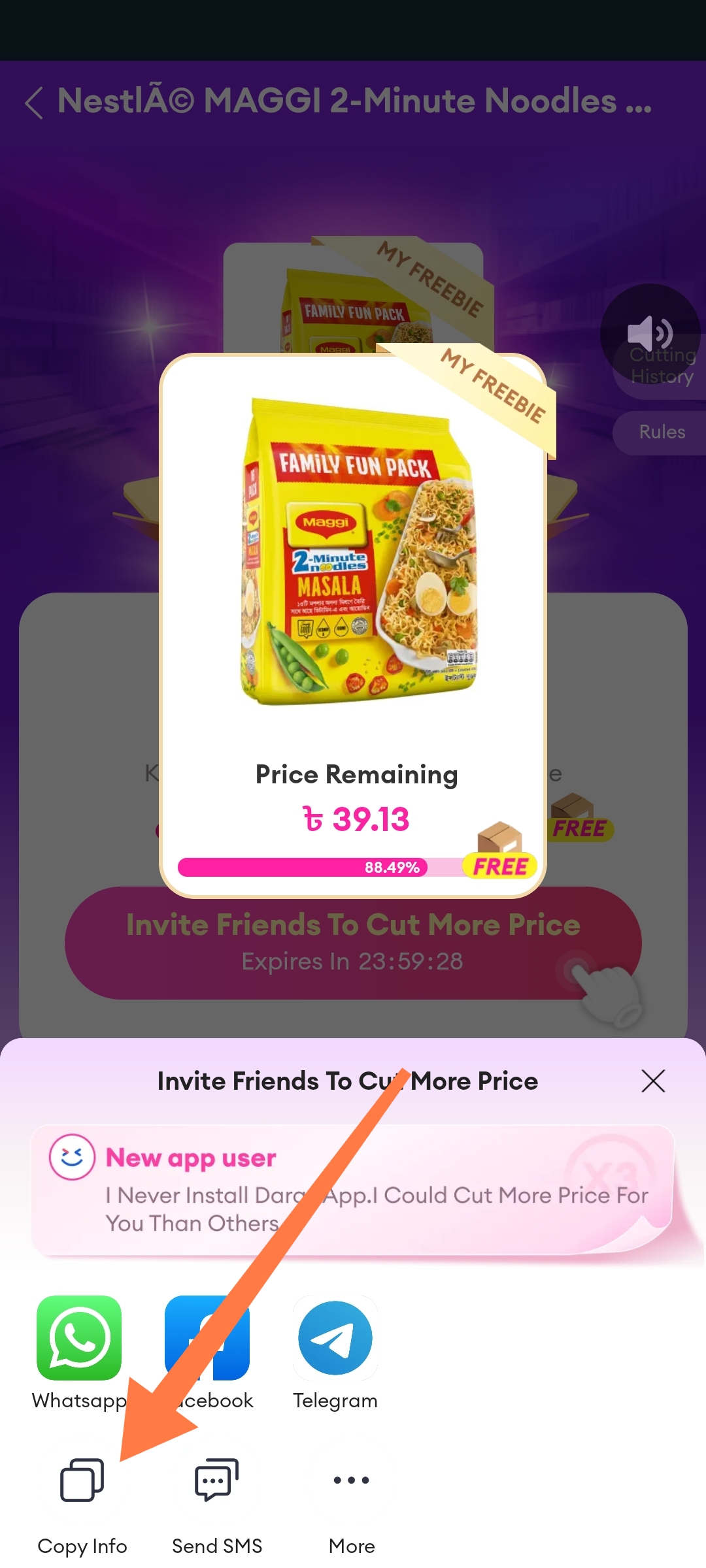Share the invite via Whatsapp
This screenshot has width=706, height=1568.
79,1338
